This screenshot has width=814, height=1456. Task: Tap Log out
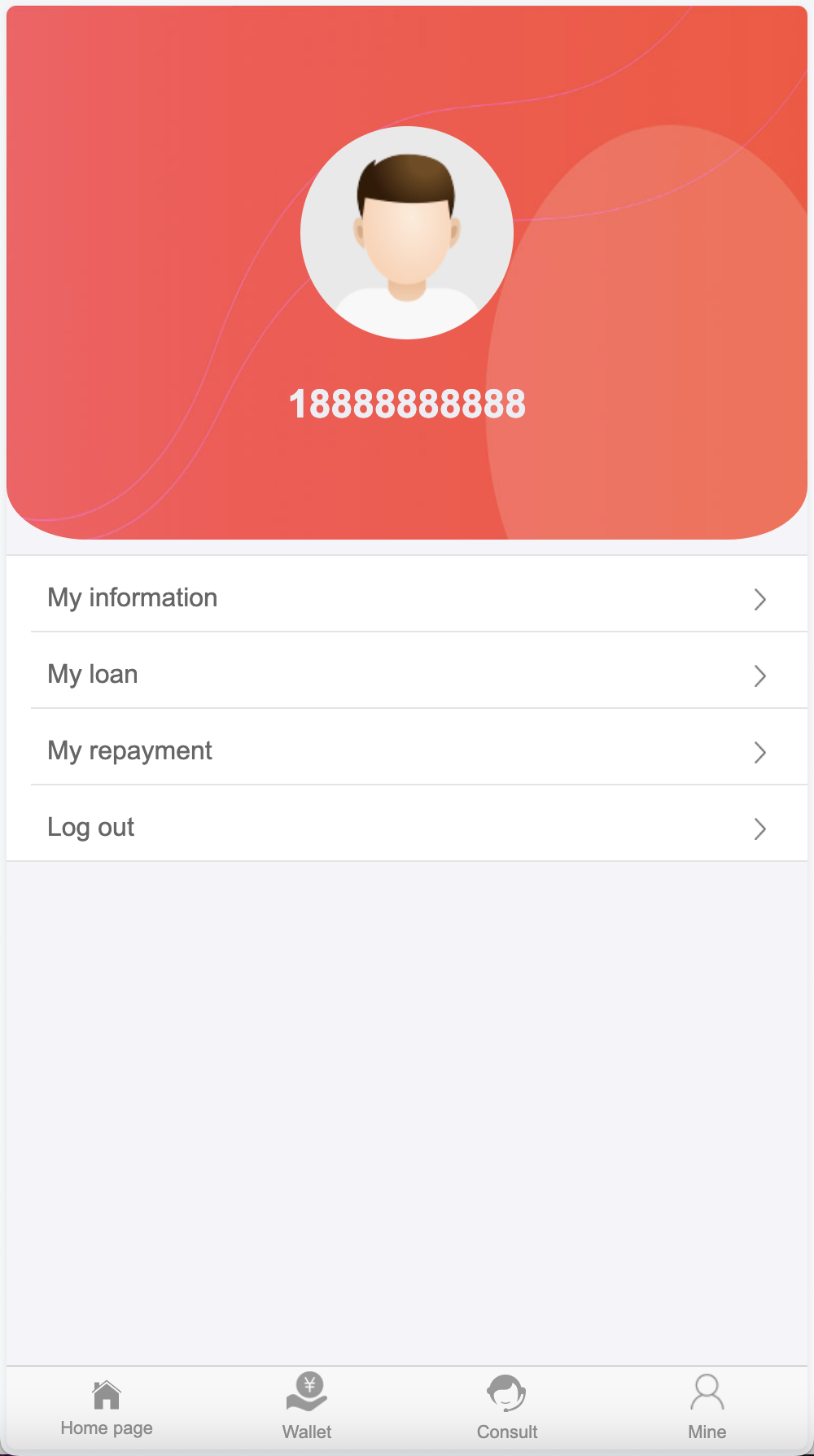tap(91, 827)
